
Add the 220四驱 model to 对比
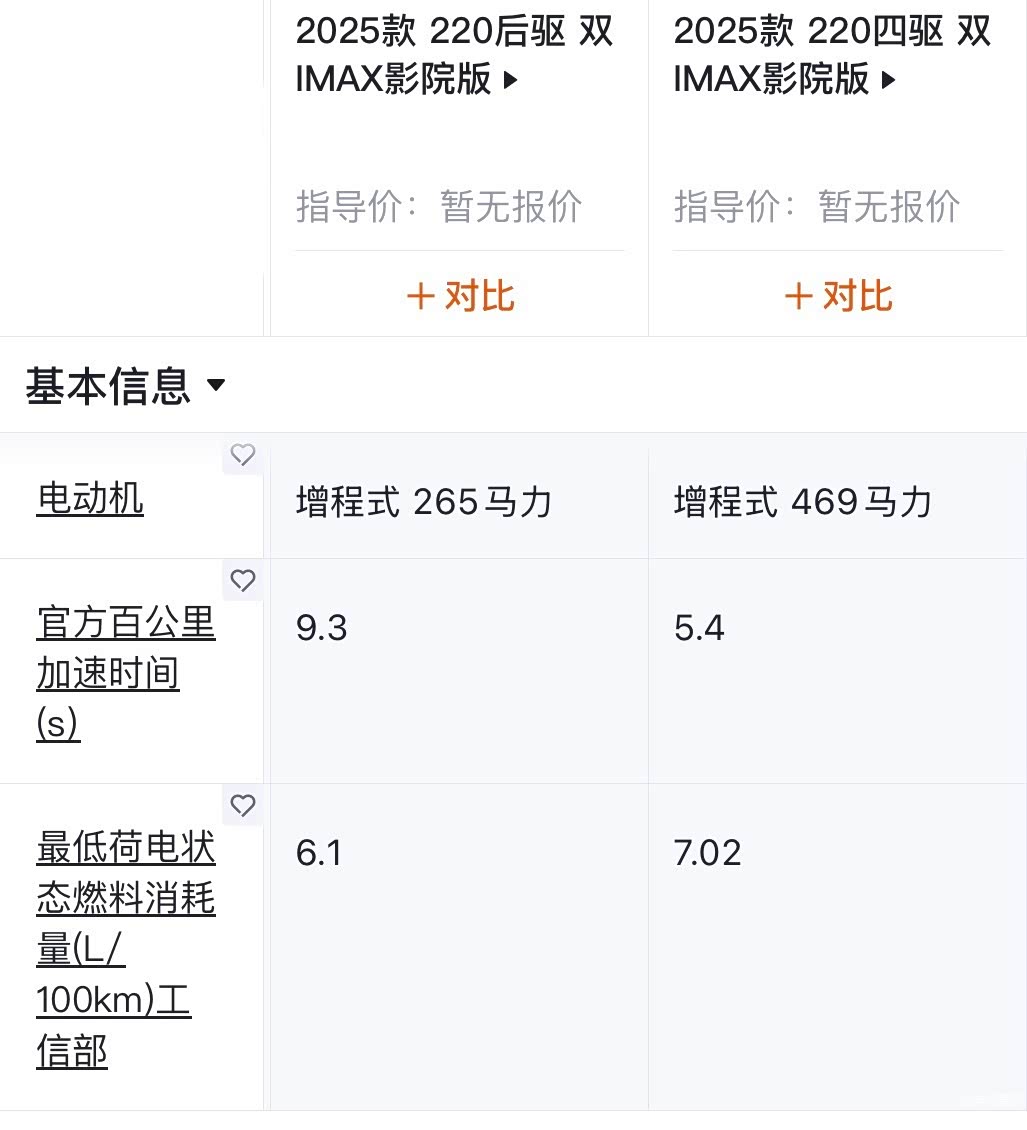click(838, 297)
